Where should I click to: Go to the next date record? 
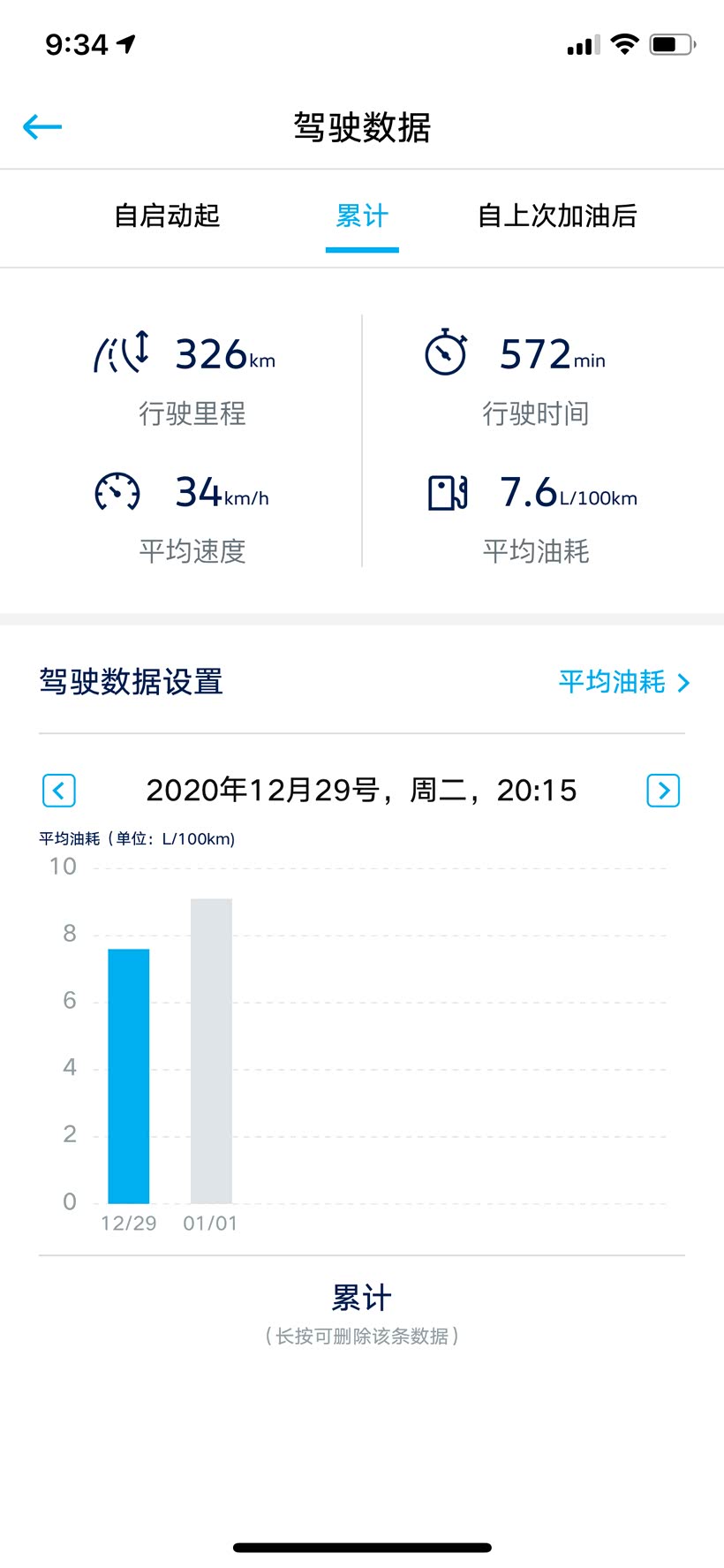663,790
